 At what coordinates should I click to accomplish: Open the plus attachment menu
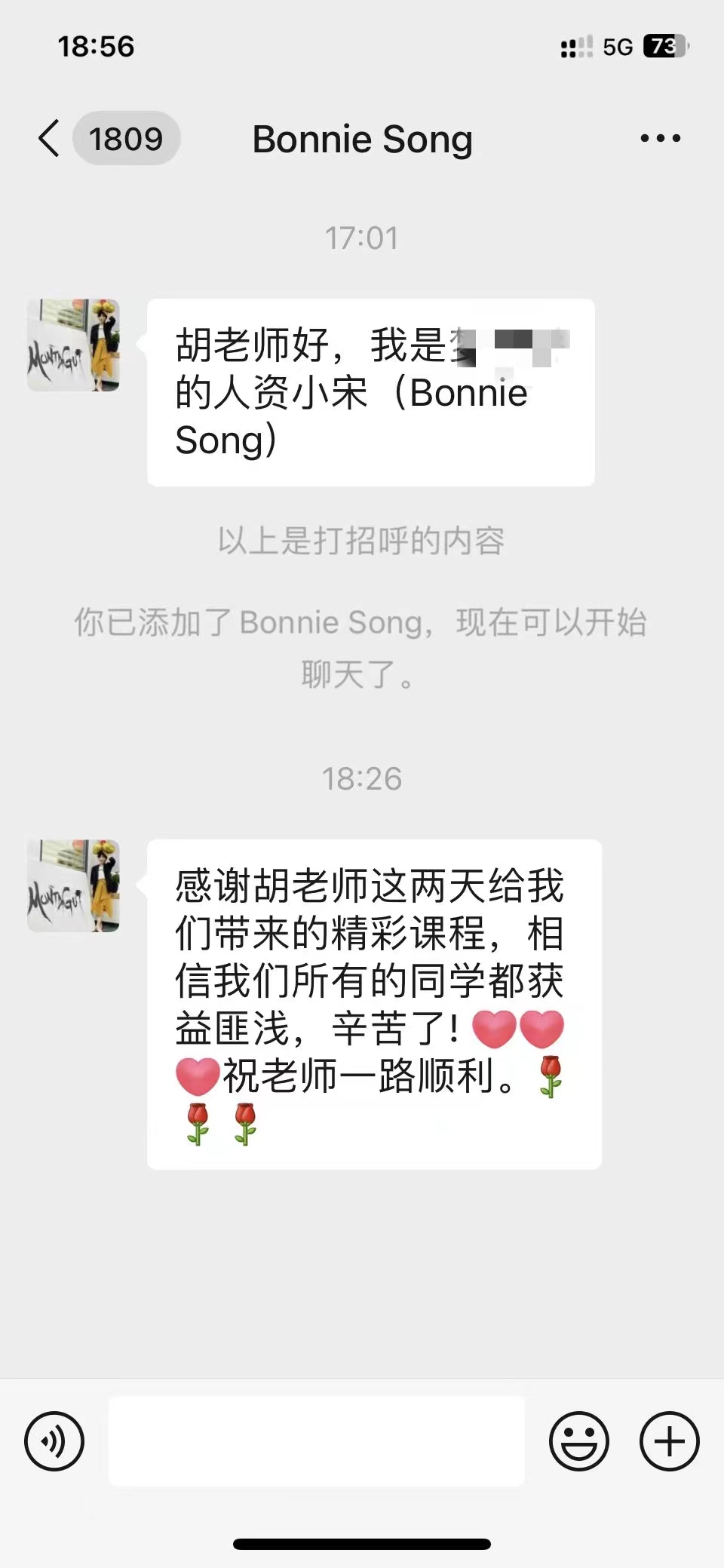click(669, 1441)
